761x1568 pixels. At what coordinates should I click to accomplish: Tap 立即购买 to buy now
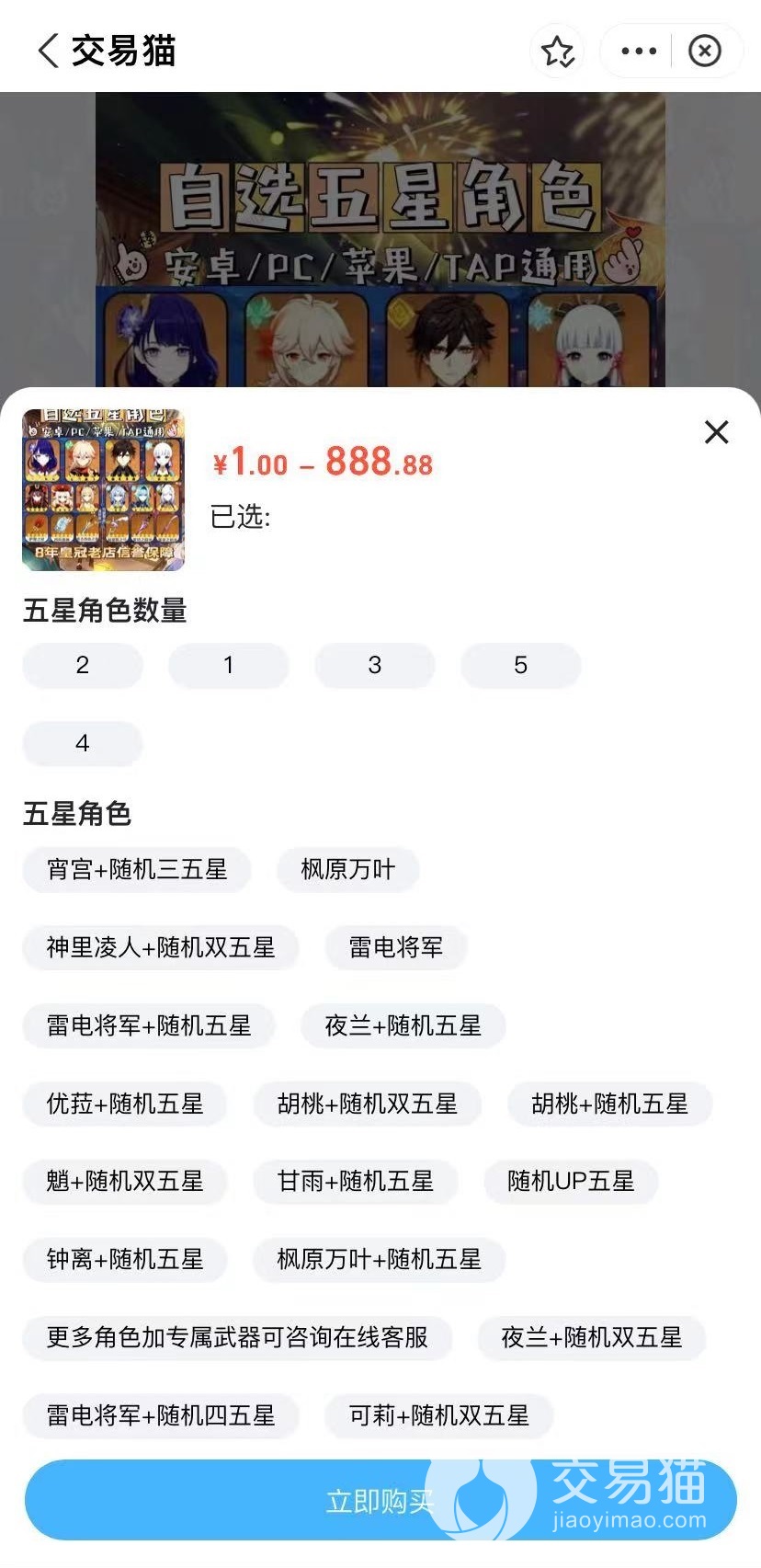click(x=380, y=1501)
